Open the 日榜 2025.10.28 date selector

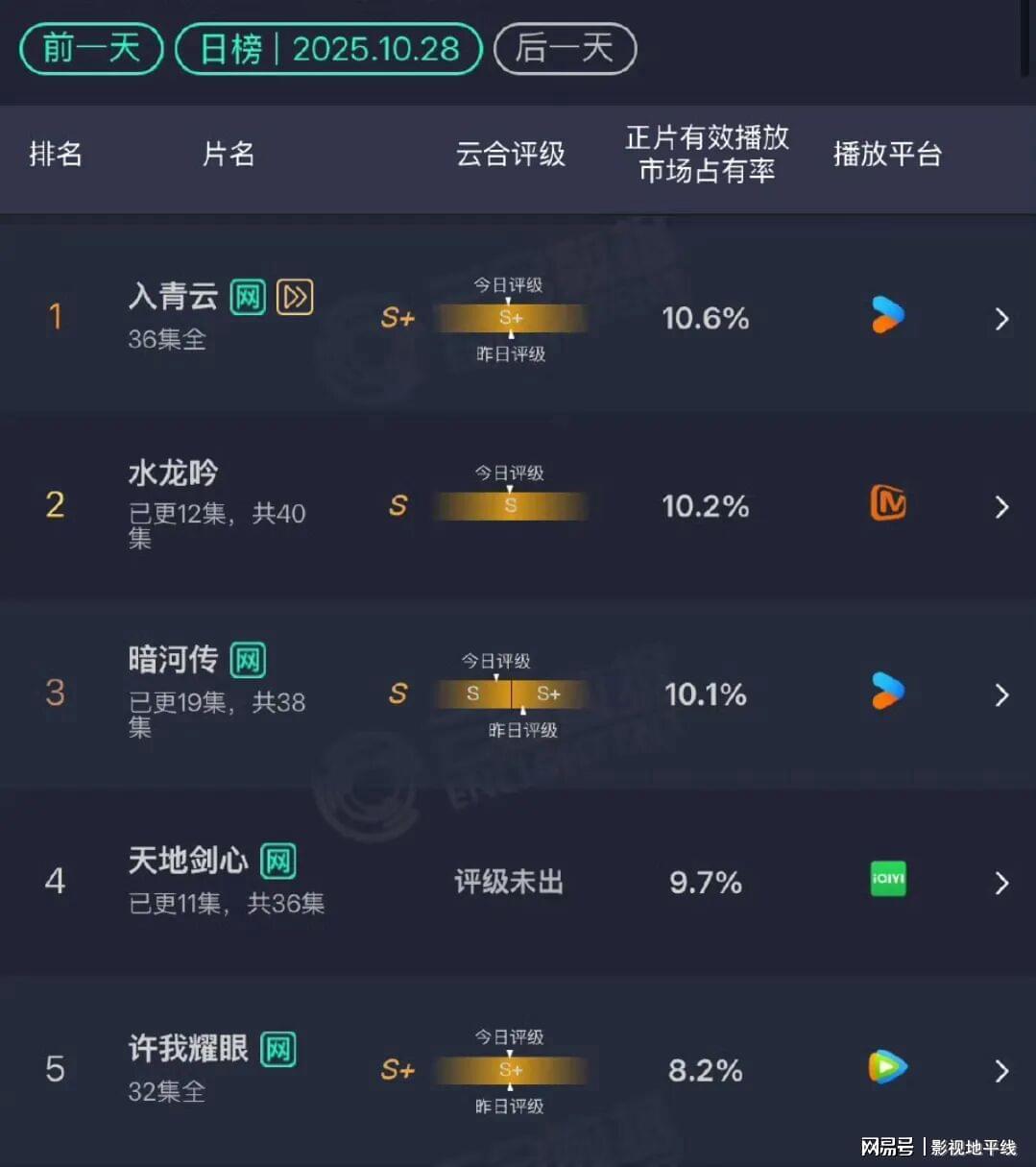click(x=328, y=49)
